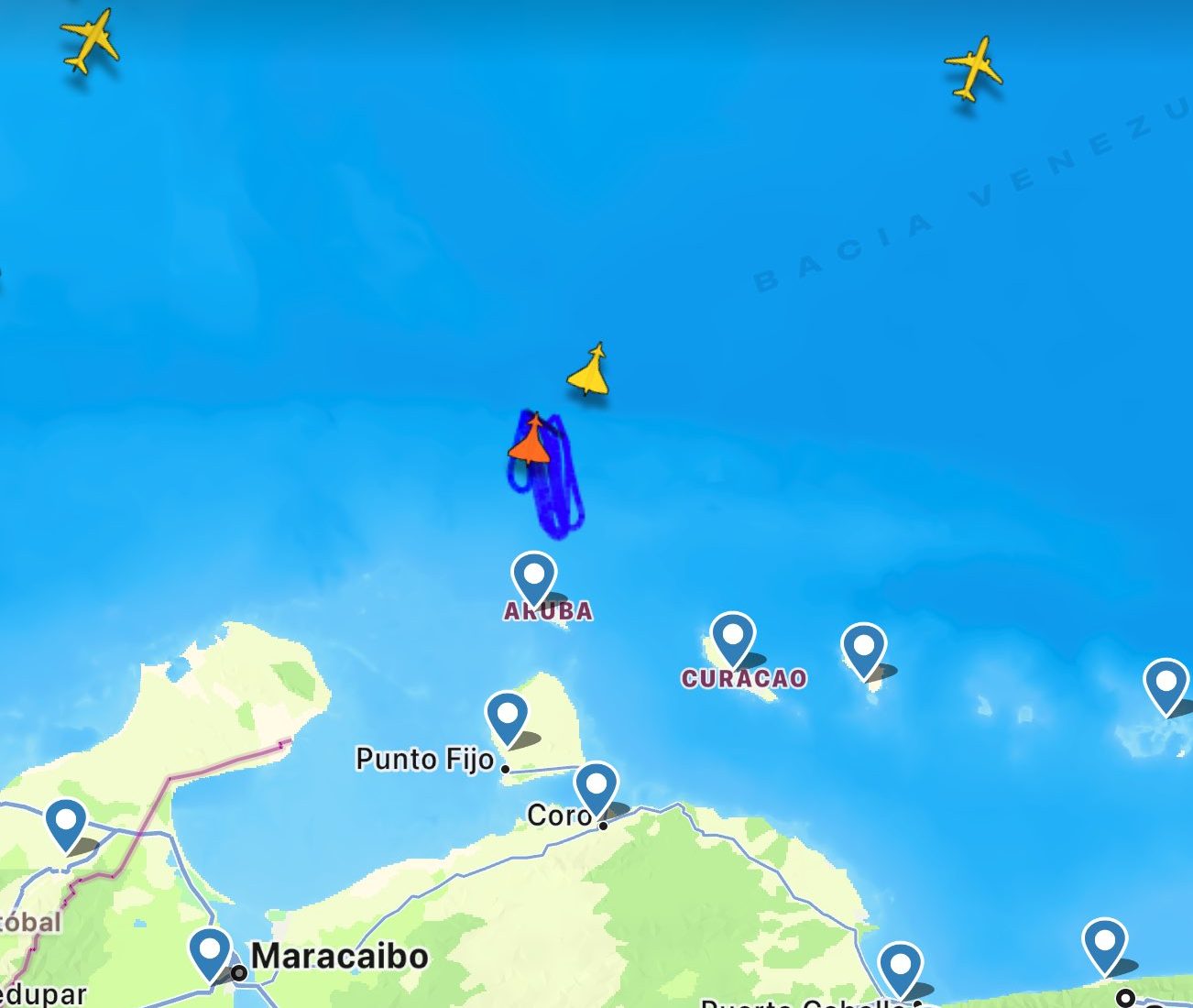
Task: Open the Curacao airport pin
Action: point(732,638)
